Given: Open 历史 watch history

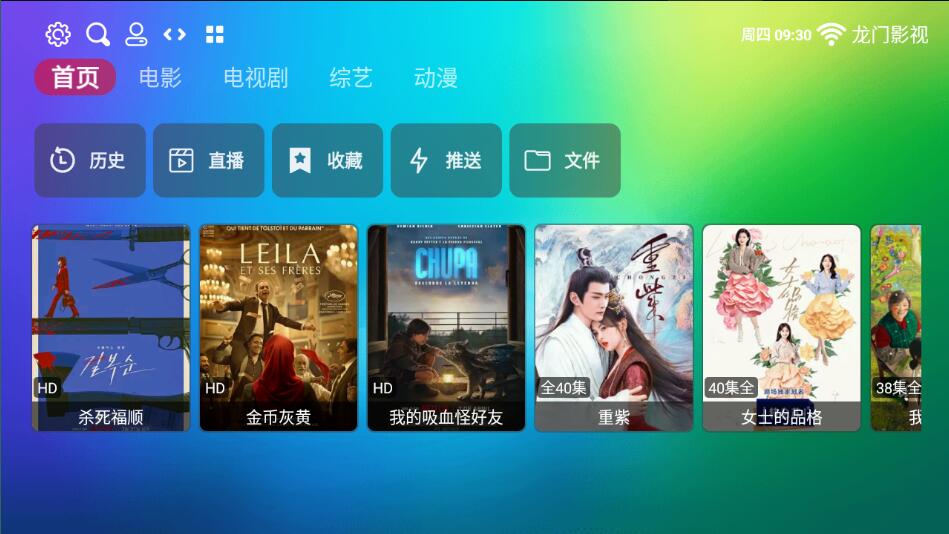Looking at the screenshot, I should point(90,160).
